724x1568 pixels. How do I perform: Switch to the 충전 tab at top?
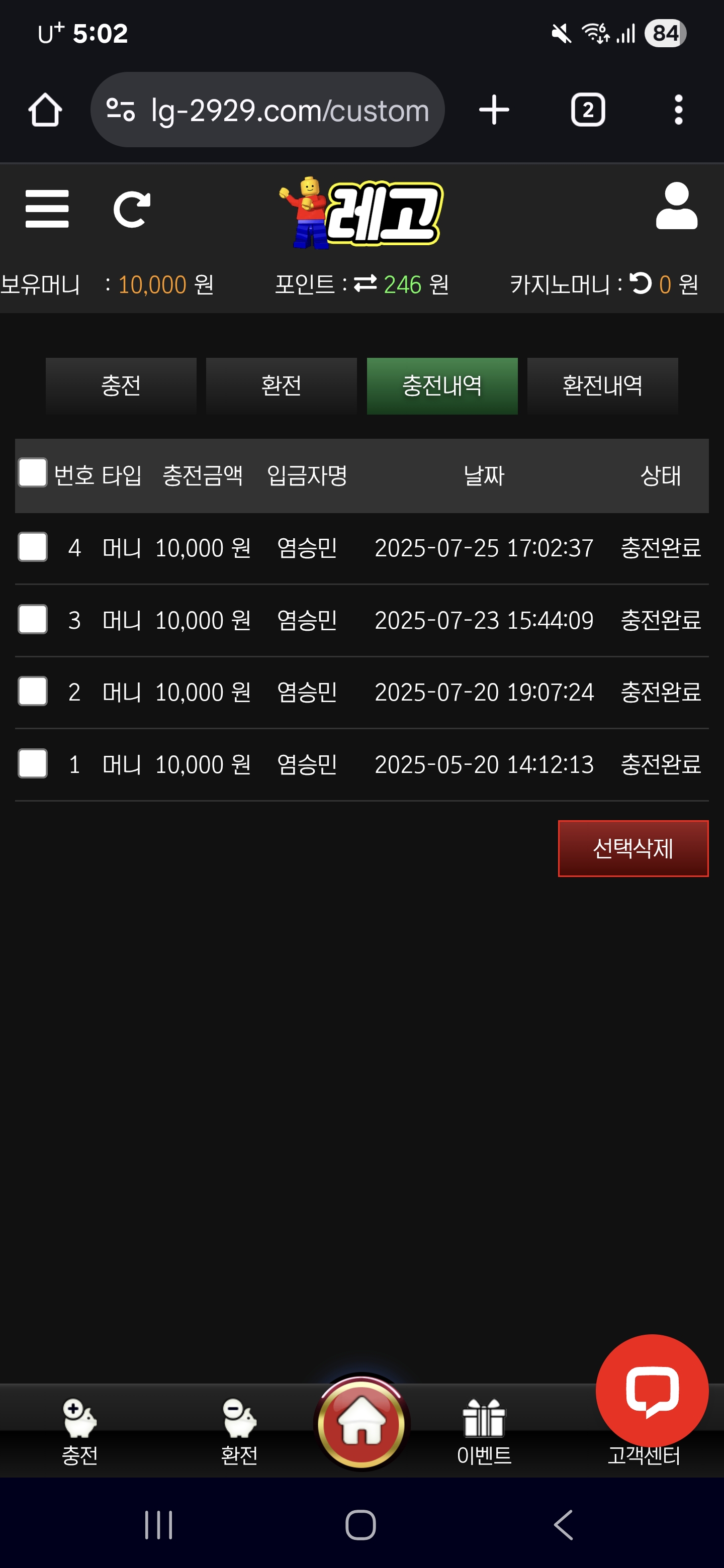click(121, 386)
